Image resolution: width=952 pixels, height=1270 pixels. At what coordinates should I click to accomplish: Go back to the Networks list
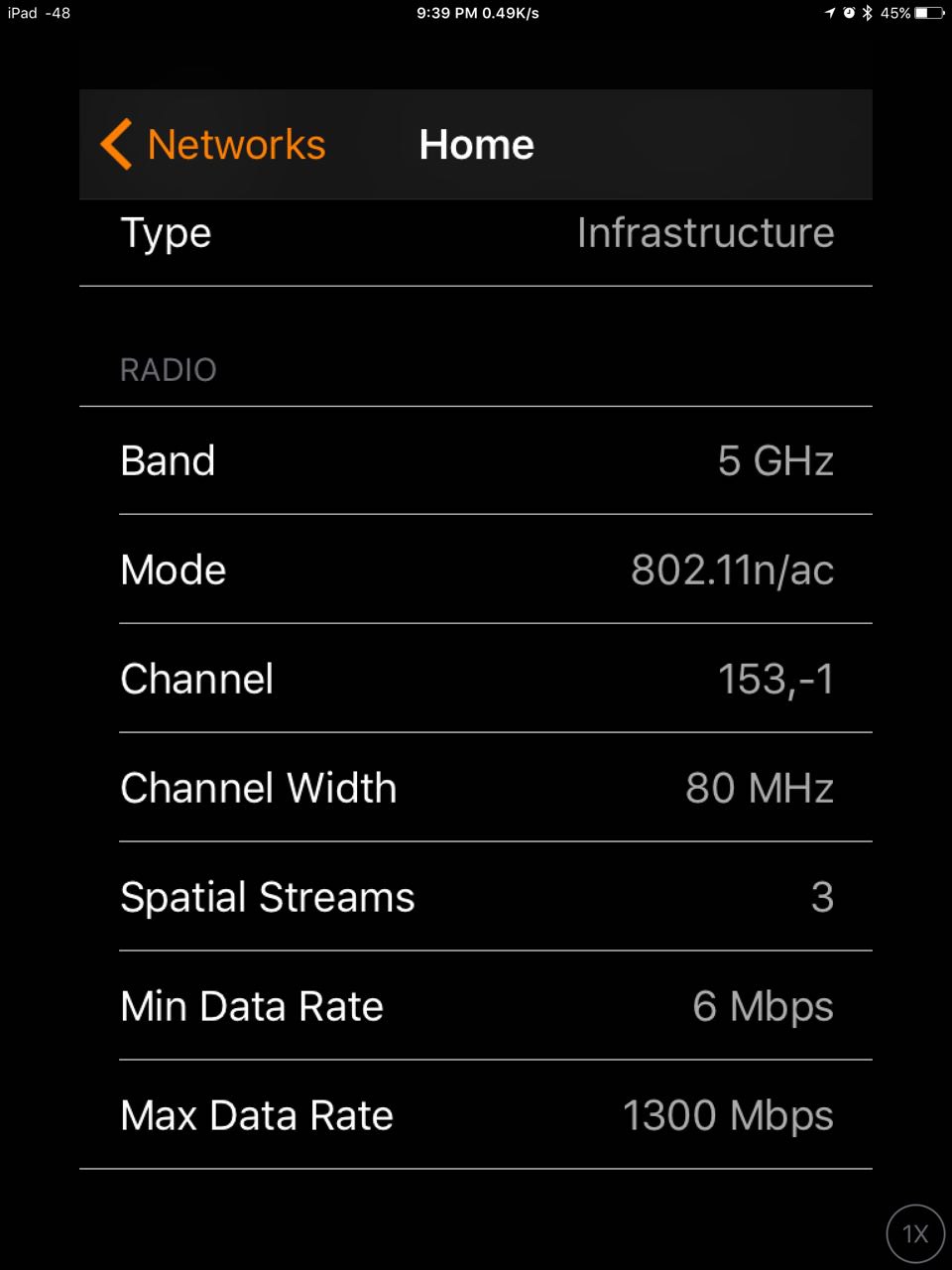(213, 145)
